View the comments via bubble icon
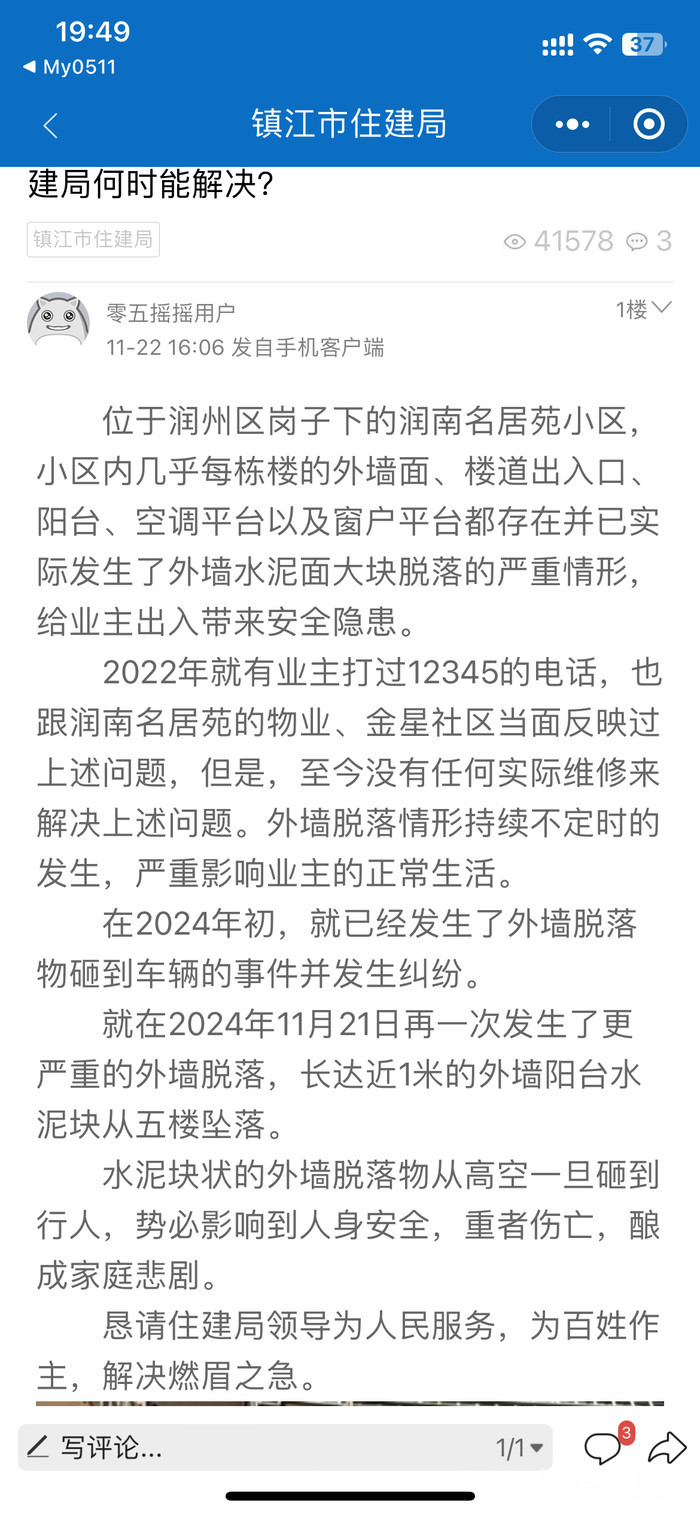This screenshot has width=700, height=1515. 604,1447
